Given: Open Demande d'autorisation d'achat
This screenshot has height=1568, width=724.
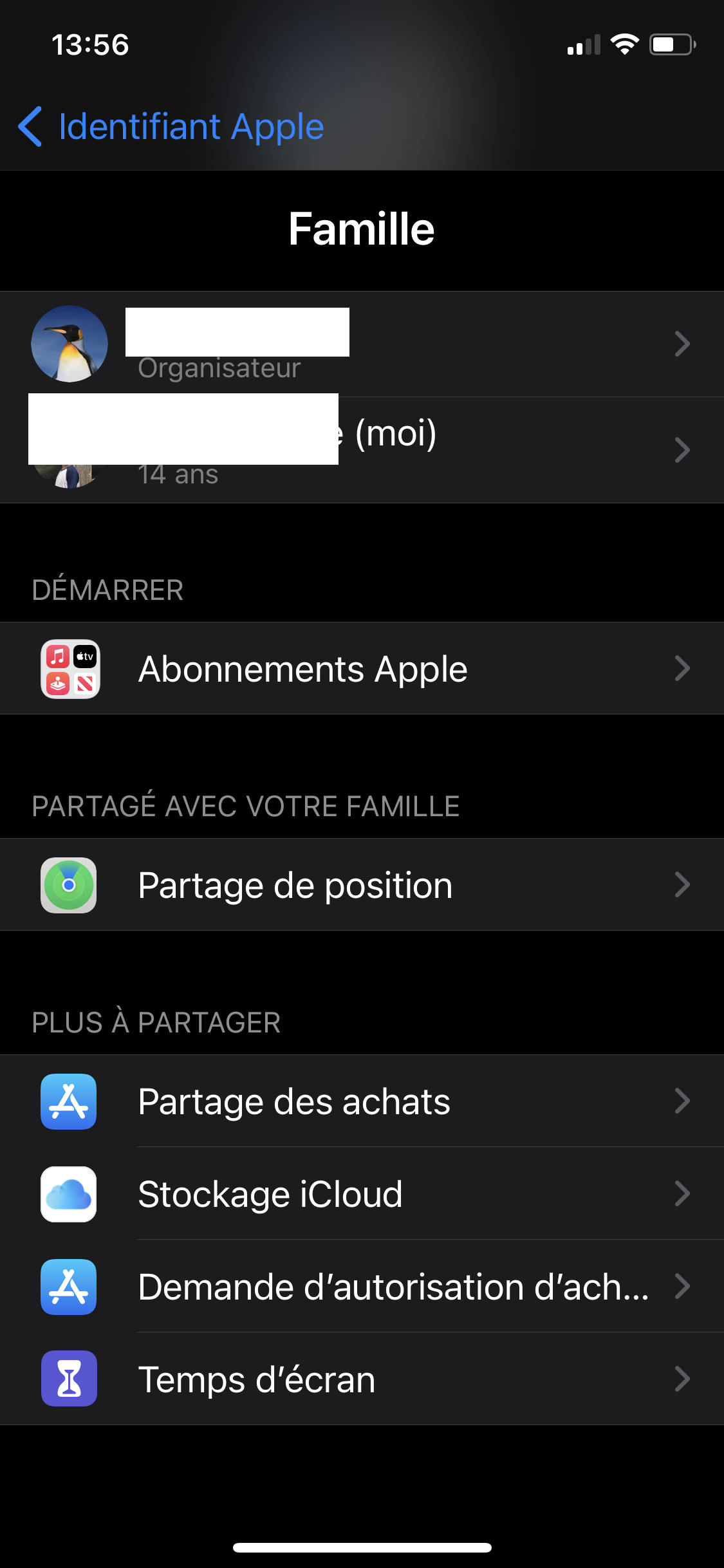Looking at the screenshot, I should pyautogui.click(x=360, y=1287).
